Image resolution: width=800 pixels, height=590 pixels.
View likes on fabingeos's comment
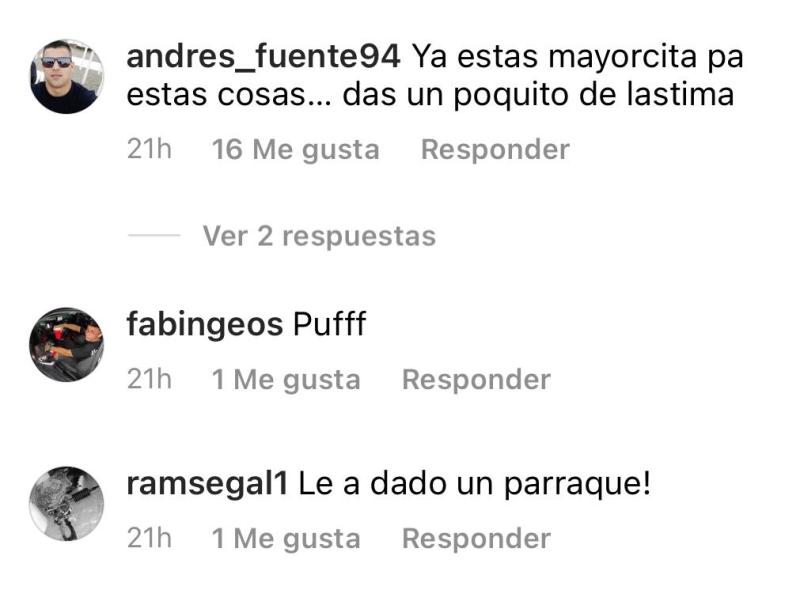[x=286, y=380]
